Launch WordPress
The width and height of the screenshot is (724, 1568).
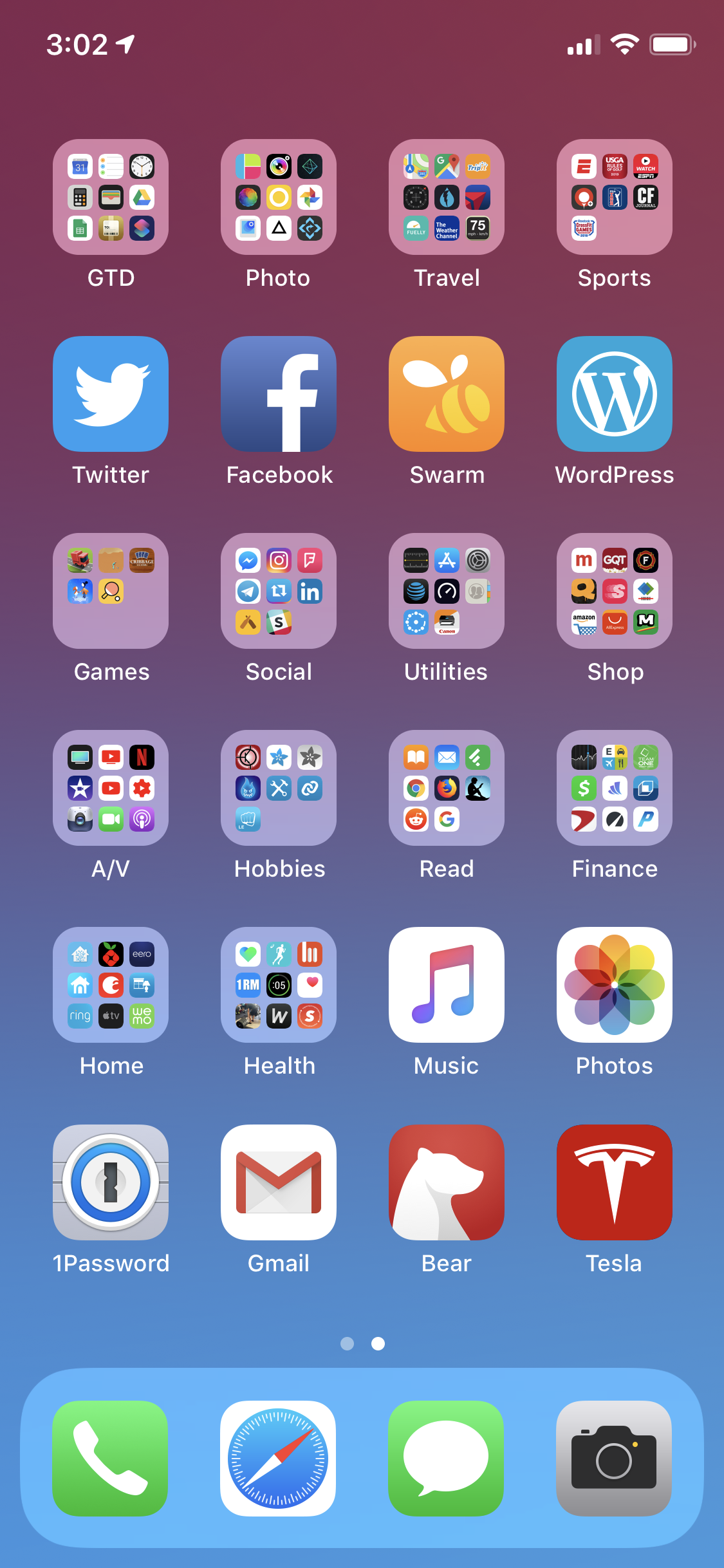coord(615,394)
